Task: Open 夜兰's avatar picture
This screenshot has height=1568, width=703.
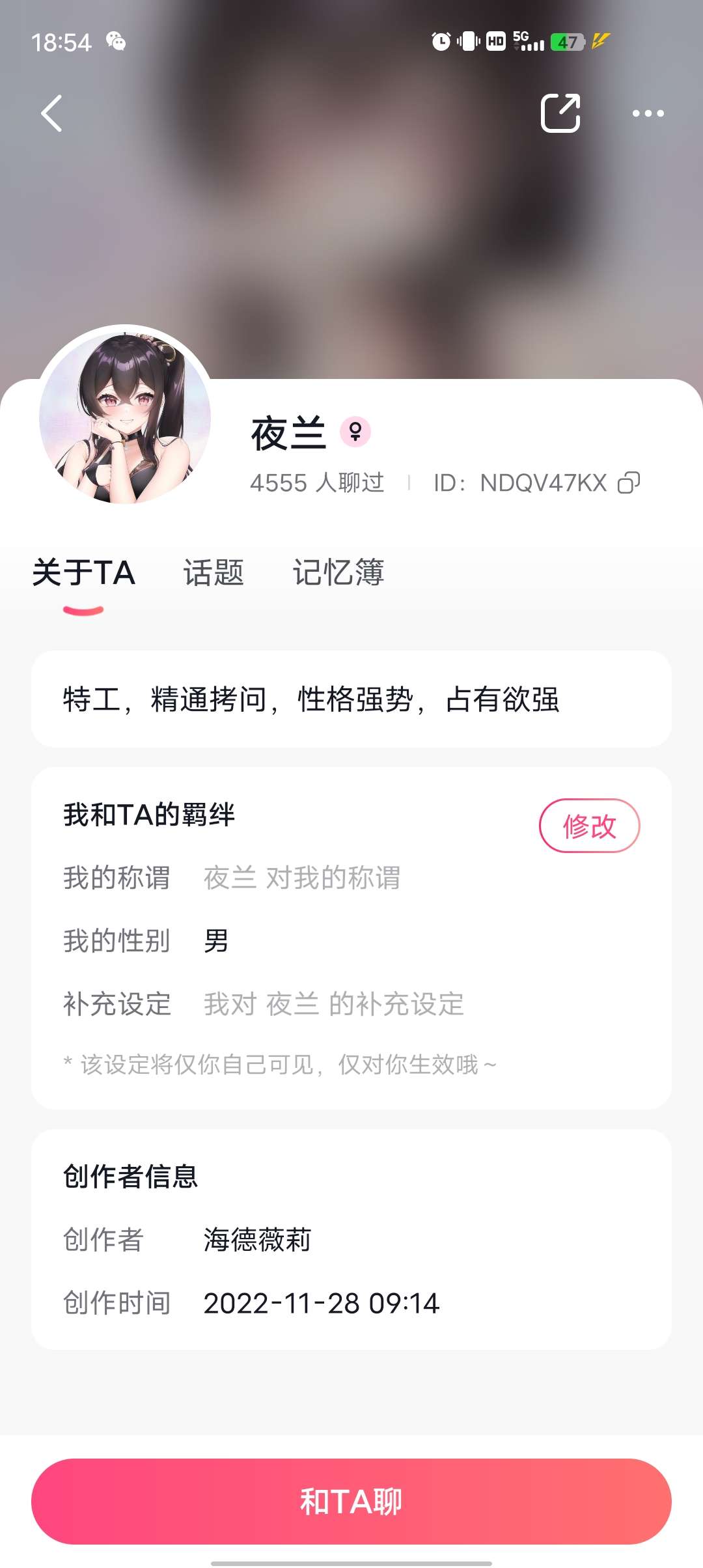Action: tap(125, 417)
